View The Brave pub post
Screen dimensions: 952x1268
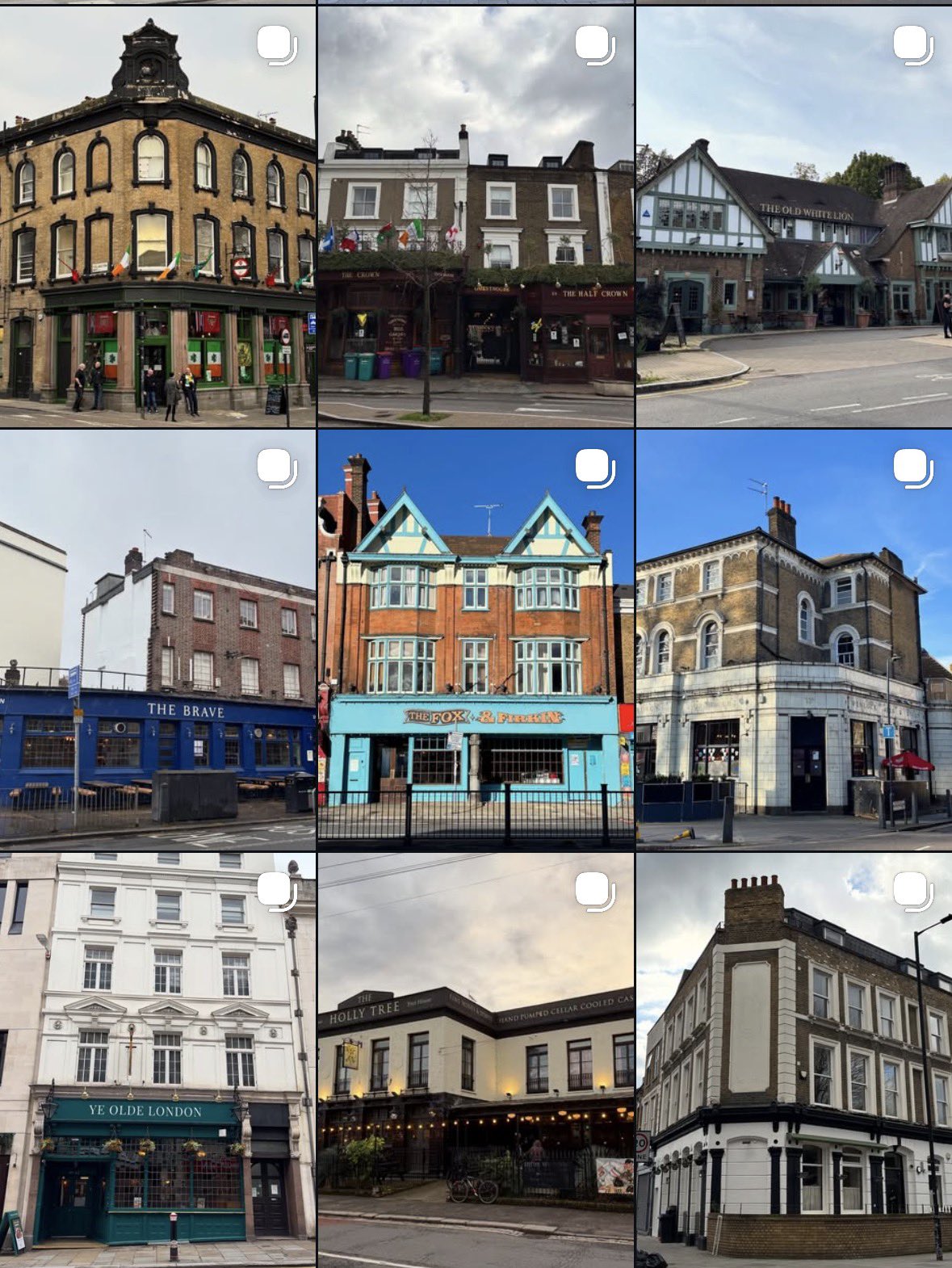tap(157, 640)
